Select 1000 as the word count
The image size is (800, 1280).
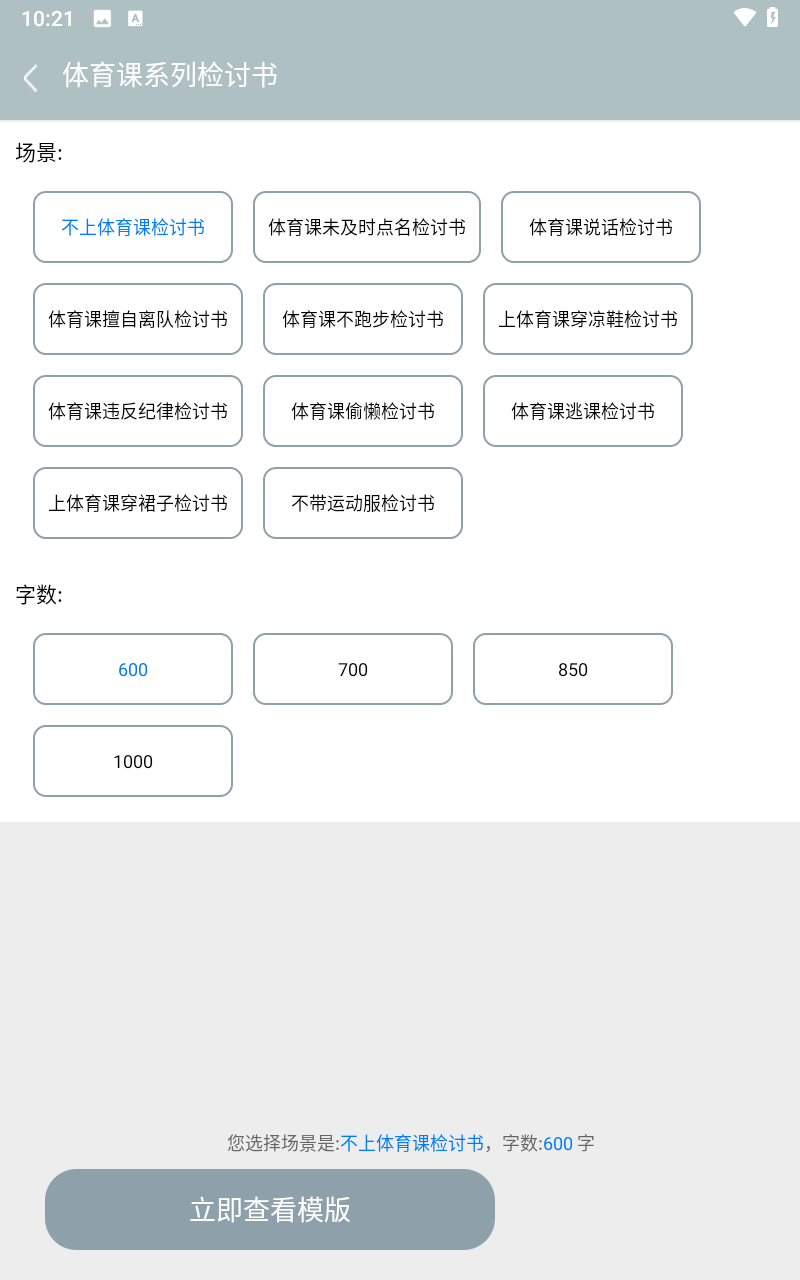133,761
